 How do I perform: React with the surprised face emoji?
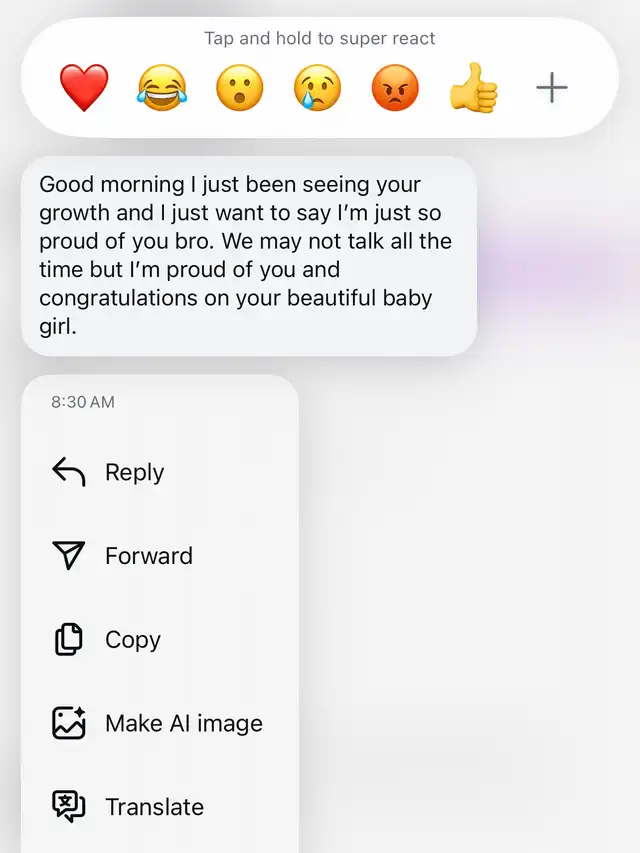coord(240,88)
